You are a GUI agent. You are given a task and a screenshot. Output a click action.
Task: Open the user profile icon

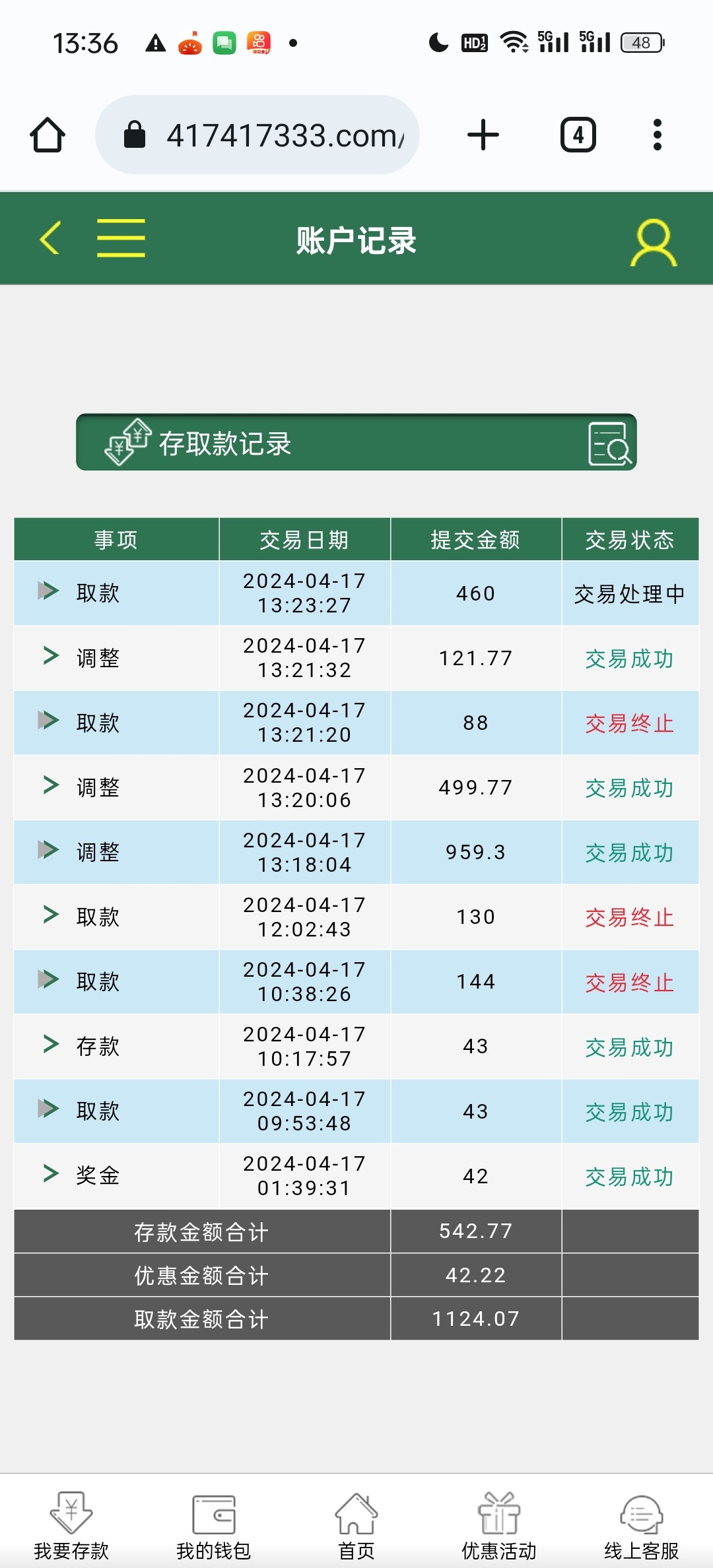pyautogui.click(x=653, y=242)
